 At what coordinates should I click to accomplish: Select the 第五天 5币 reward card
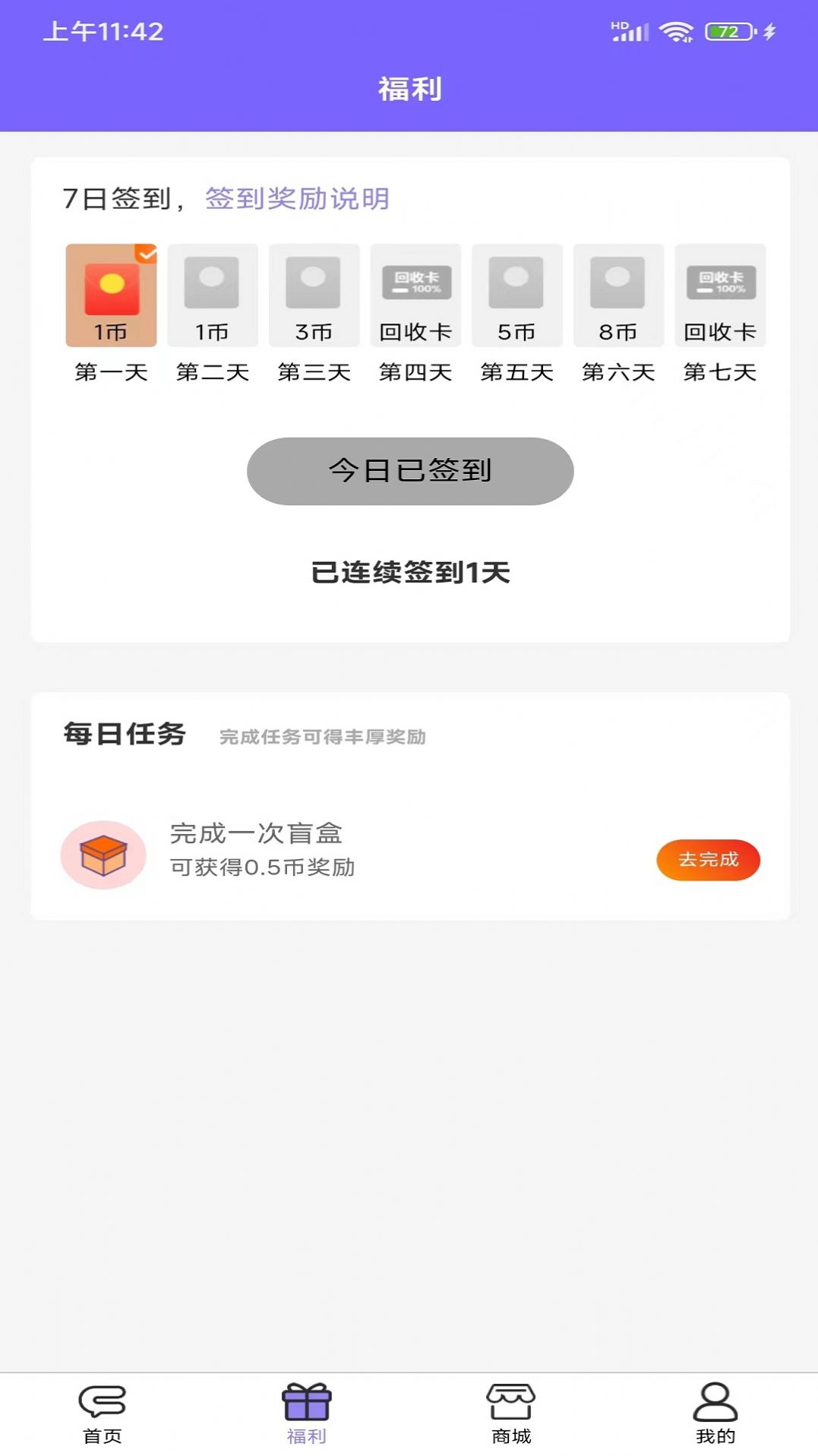click(x=516, y=296)
